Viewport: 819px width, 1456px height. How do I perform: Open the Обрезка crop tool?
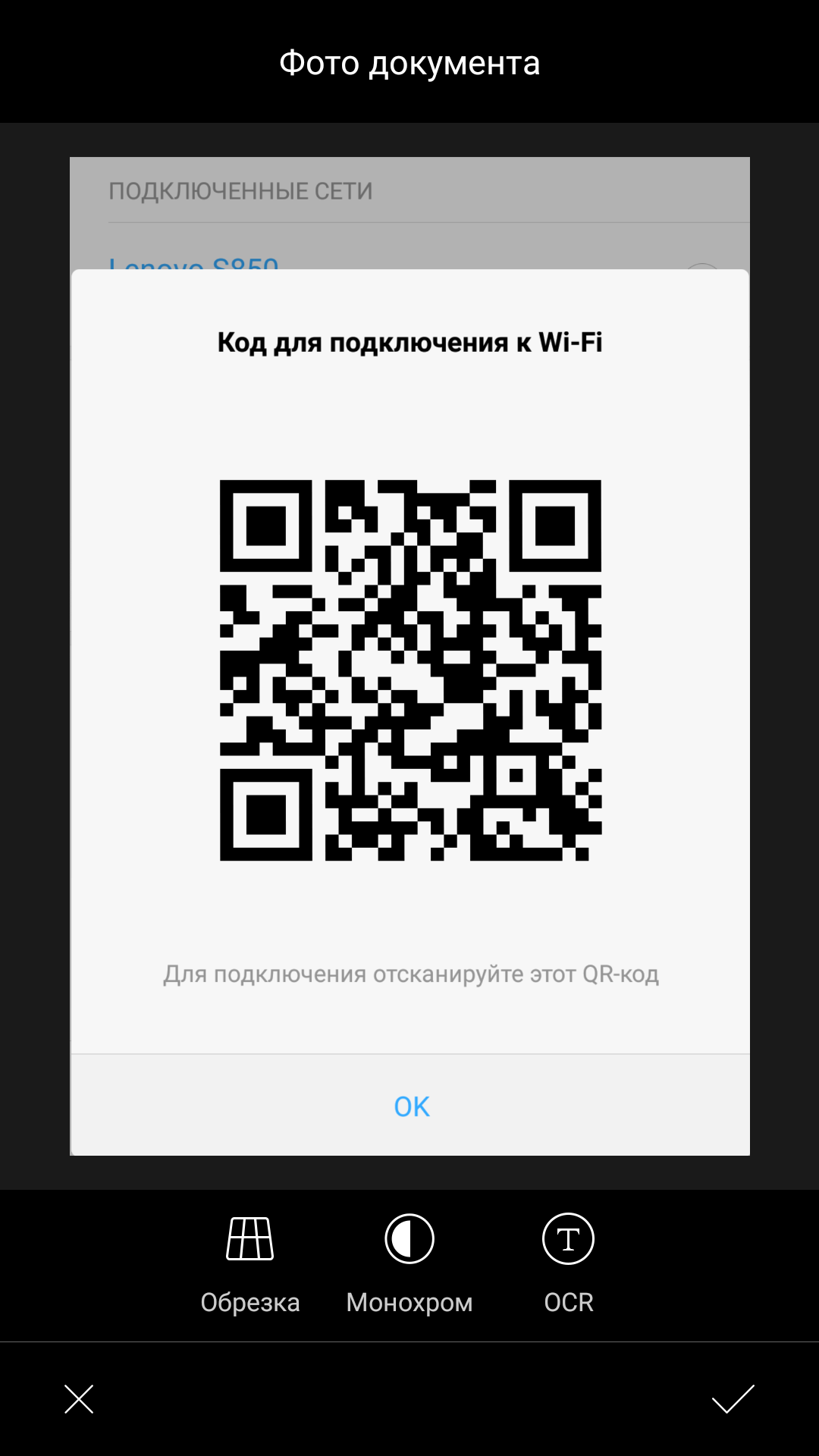point(250,1262)
